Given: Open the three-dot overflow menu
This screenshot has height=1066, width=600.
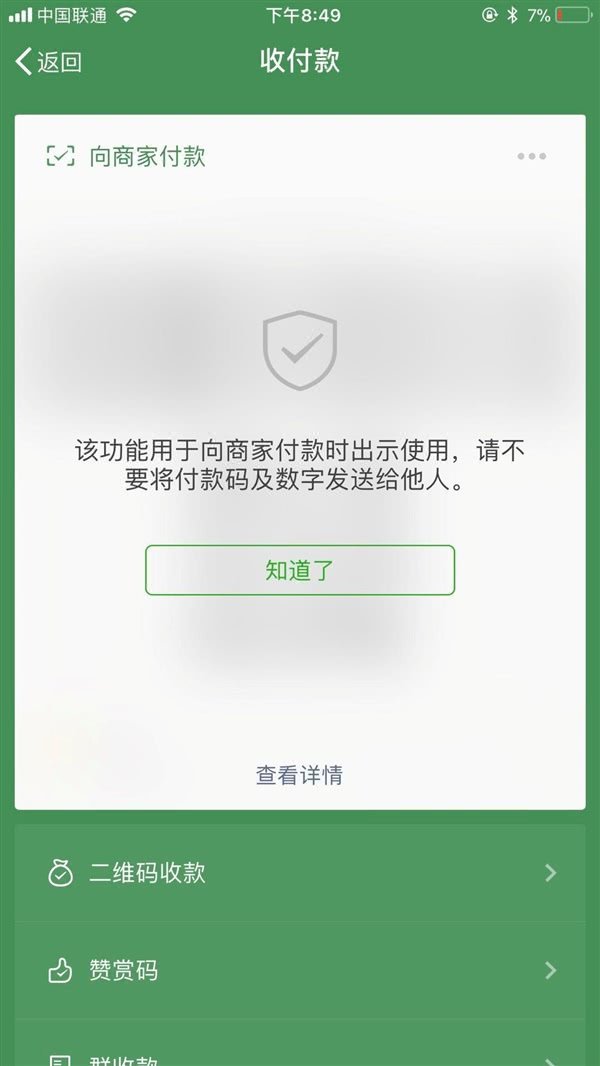Looking at the screenshot, I should (531, 156).
